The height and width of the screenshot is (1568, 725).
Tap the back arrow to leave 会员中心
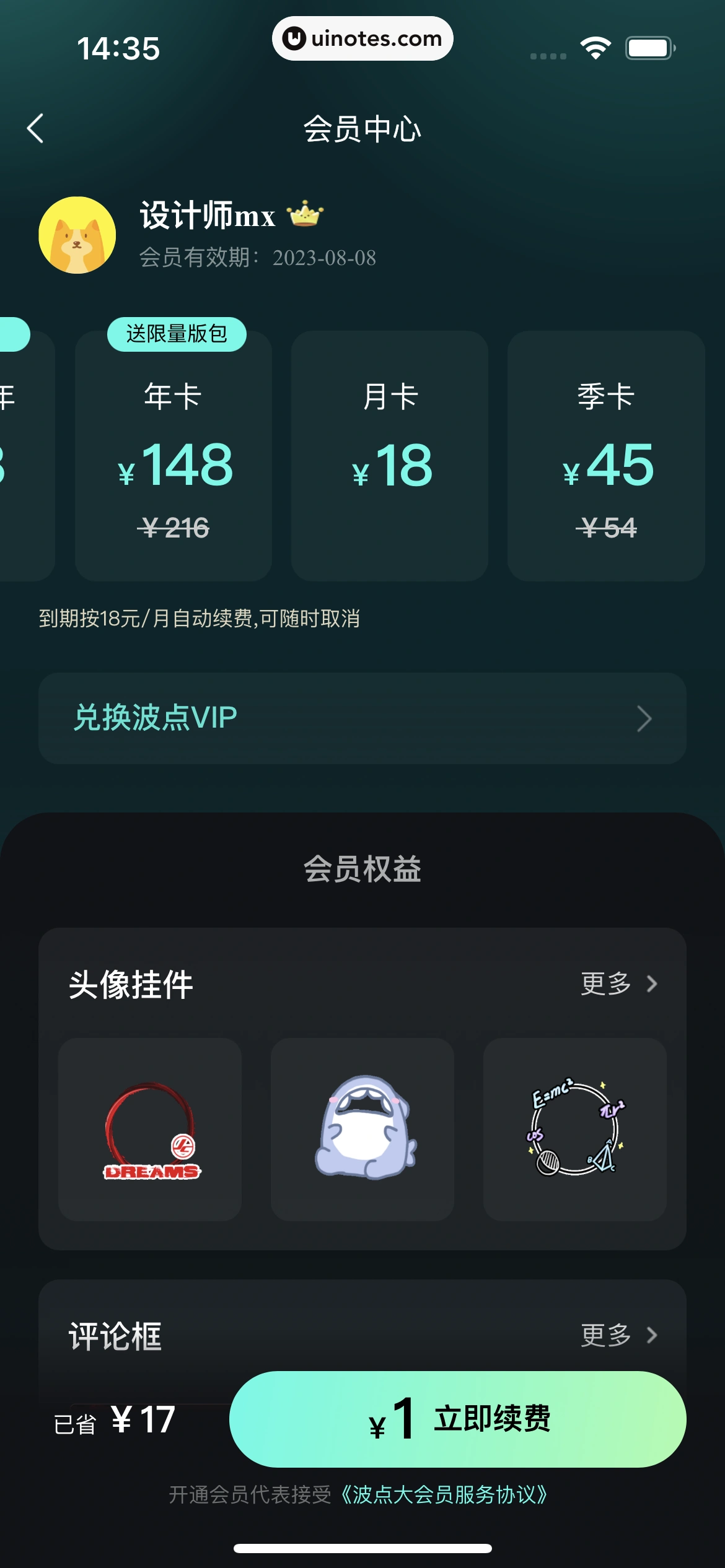tap(35, 129)
